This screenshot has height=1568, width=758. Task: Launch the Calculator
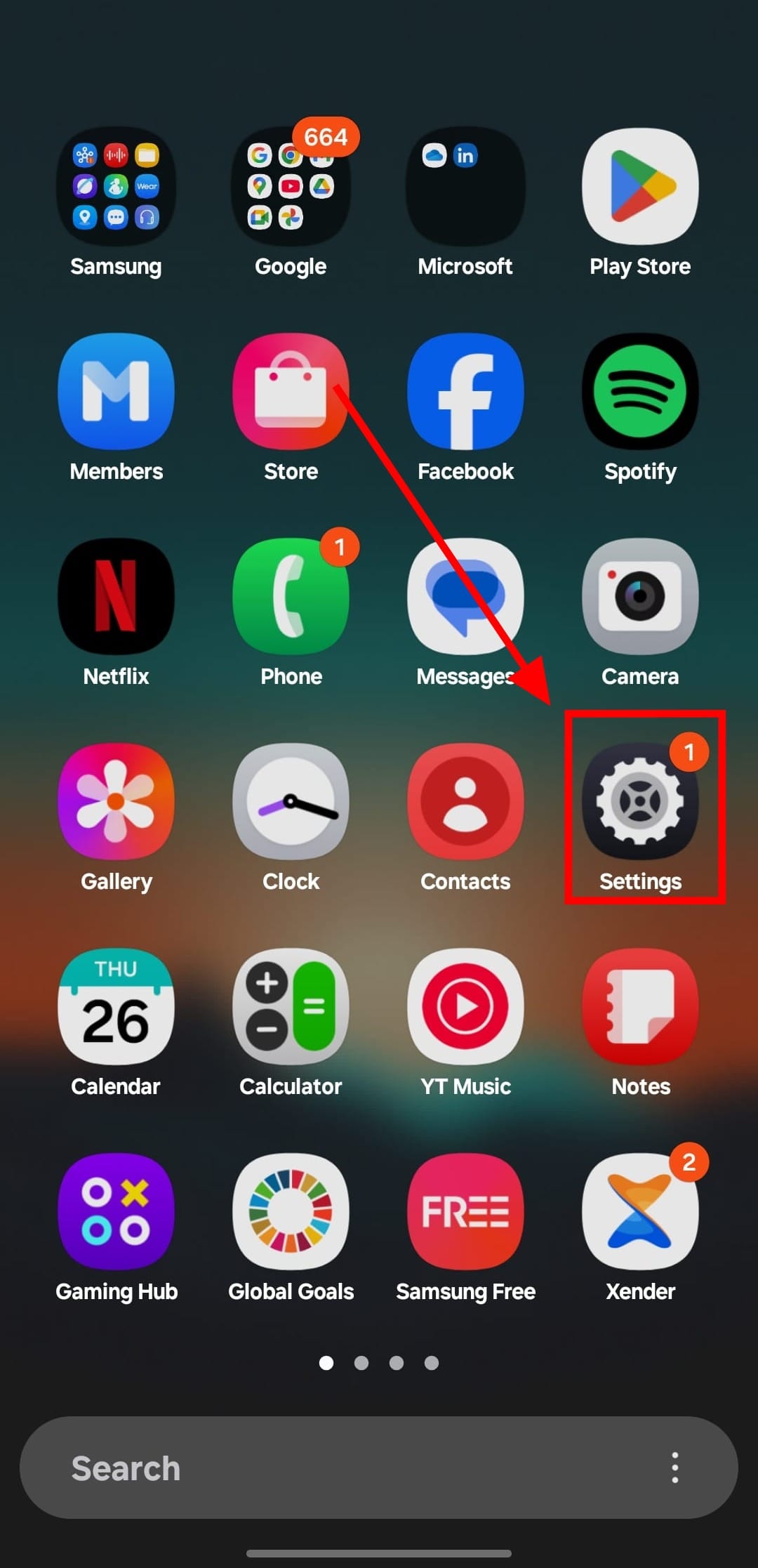[291, 1007]
